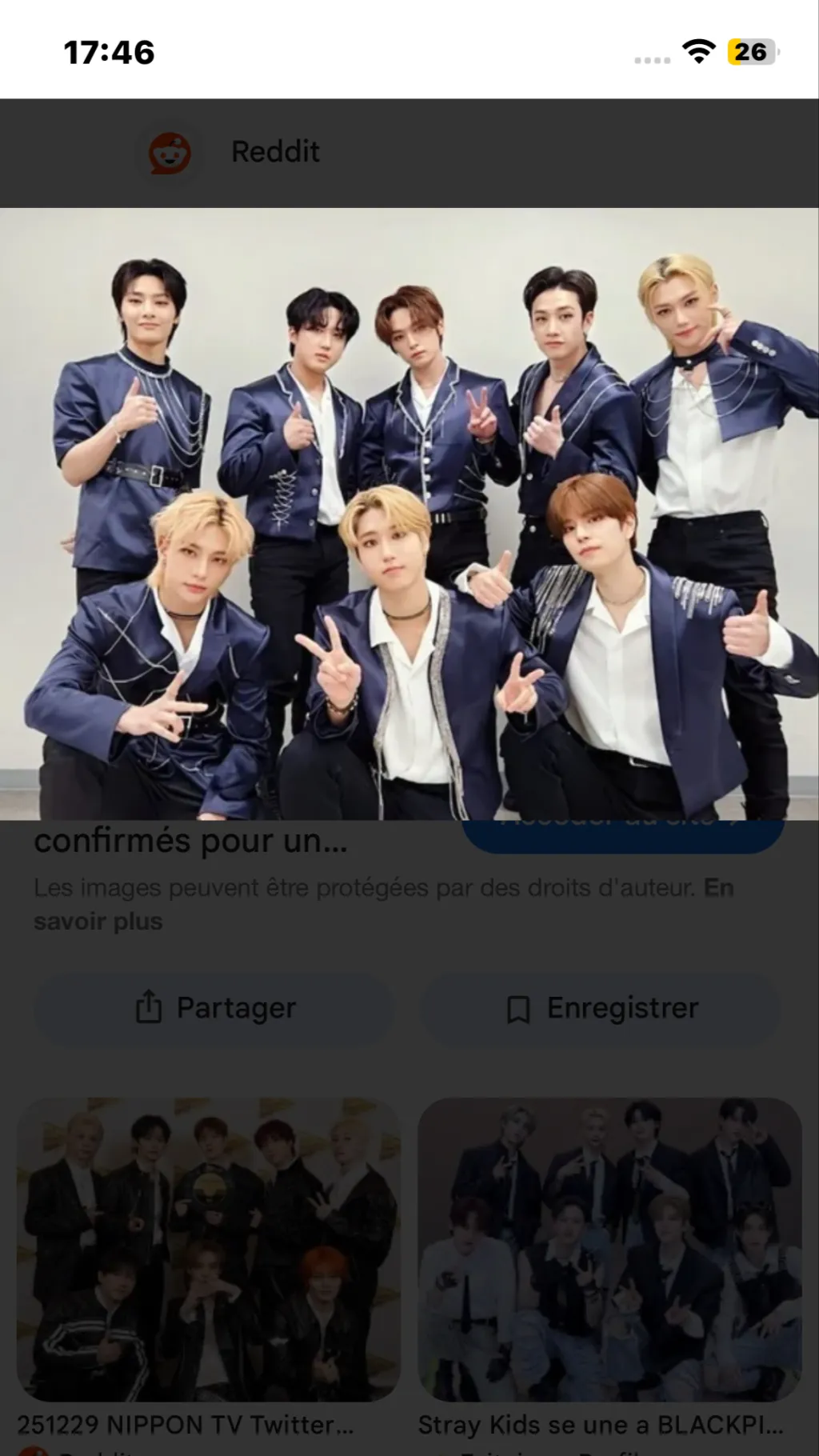Tap the bookmark icon inside the Enregistrer button

coord(517,1007)
